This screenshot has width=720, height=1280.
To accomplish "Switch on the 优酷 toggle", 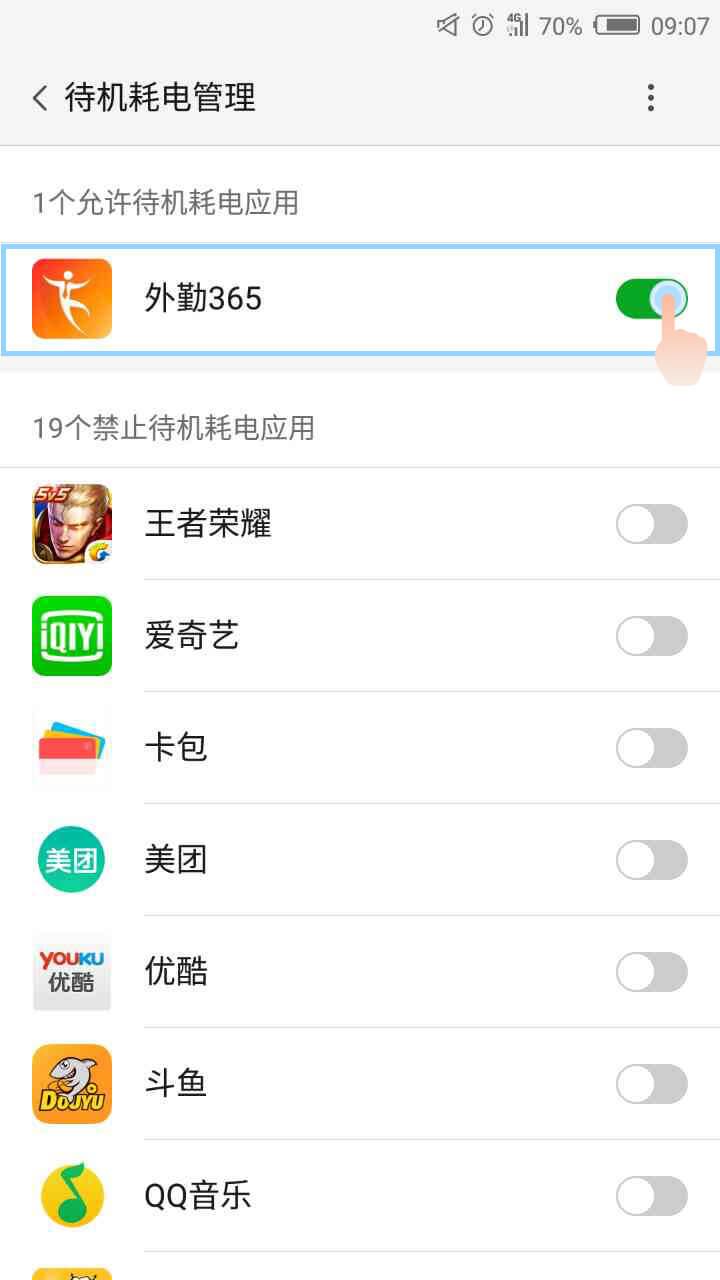I will pyautogui.click(x=651, y=972).
